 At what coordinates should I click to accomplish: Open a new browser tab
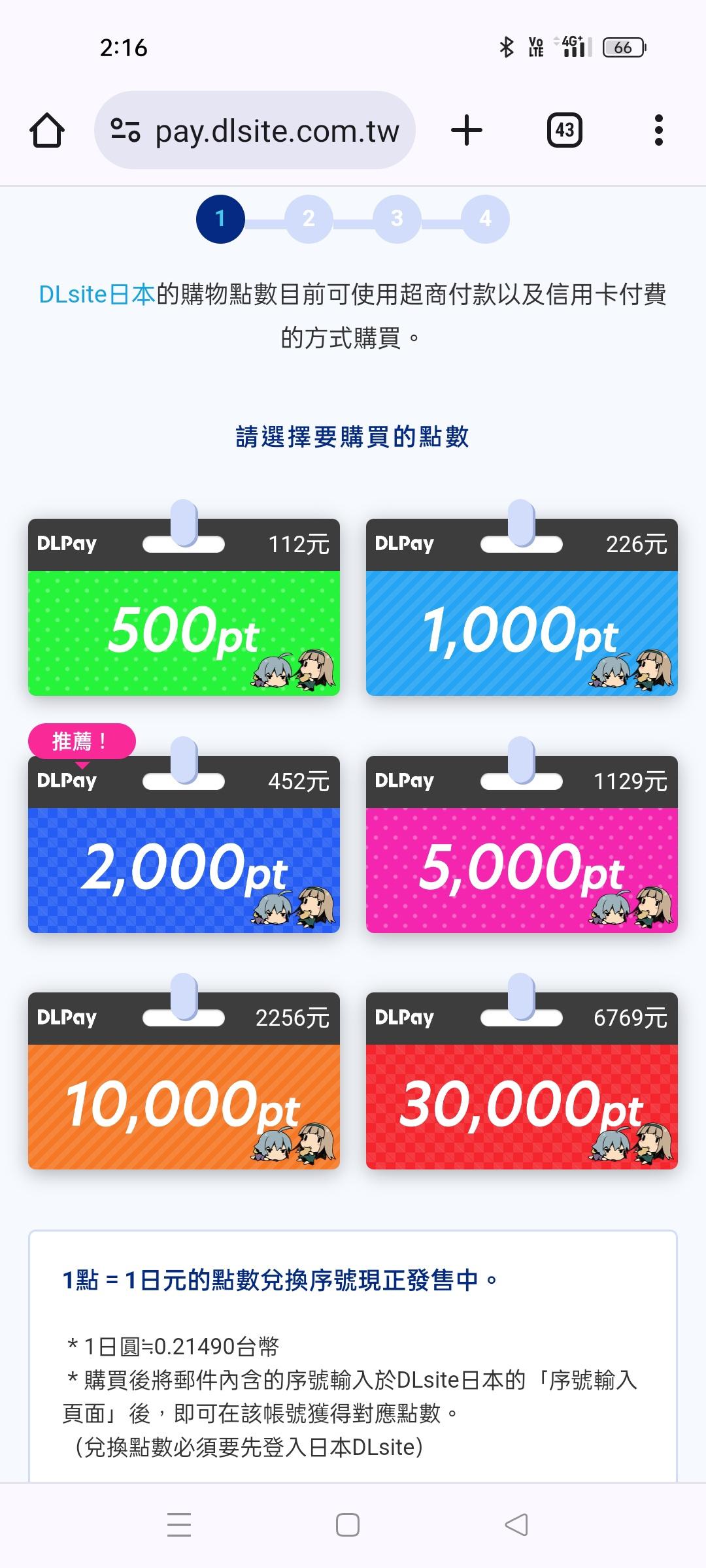coord(467,131)
